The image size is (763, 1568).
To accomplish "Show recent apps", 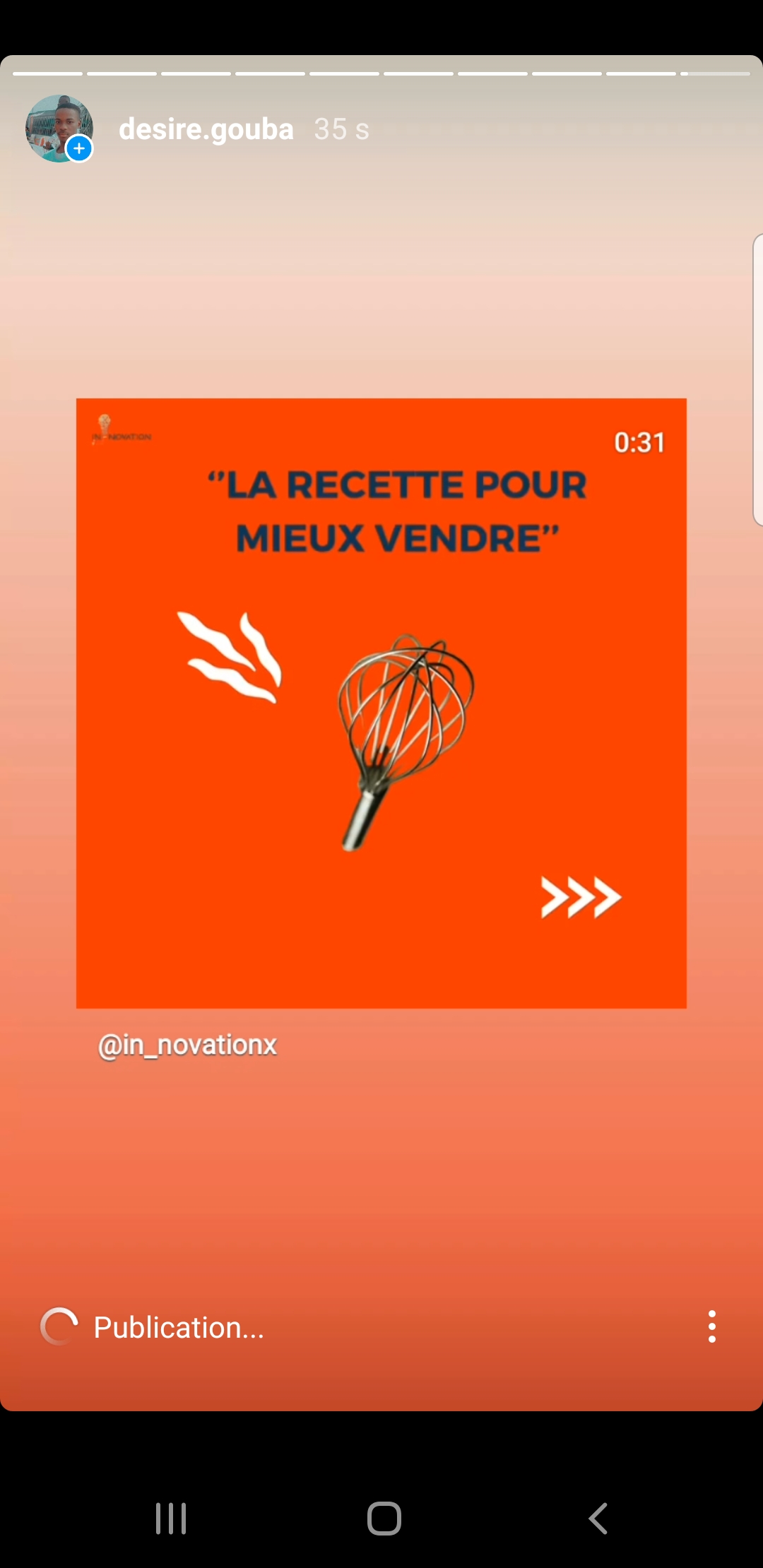I will pyautogui.click(x=171, y=1518).
